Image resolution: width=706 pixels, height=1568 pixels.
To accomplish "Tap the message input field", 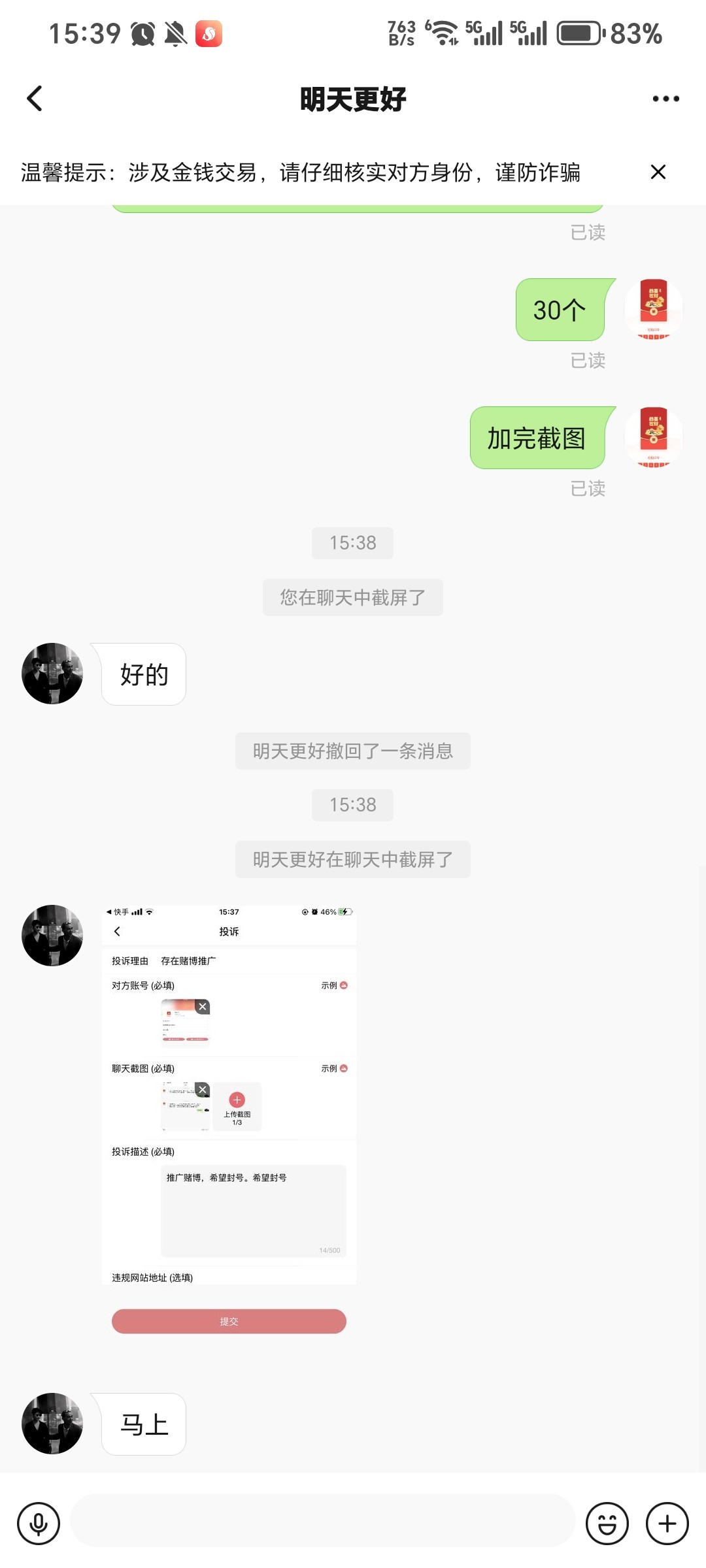I will (x=320, y=1523).
